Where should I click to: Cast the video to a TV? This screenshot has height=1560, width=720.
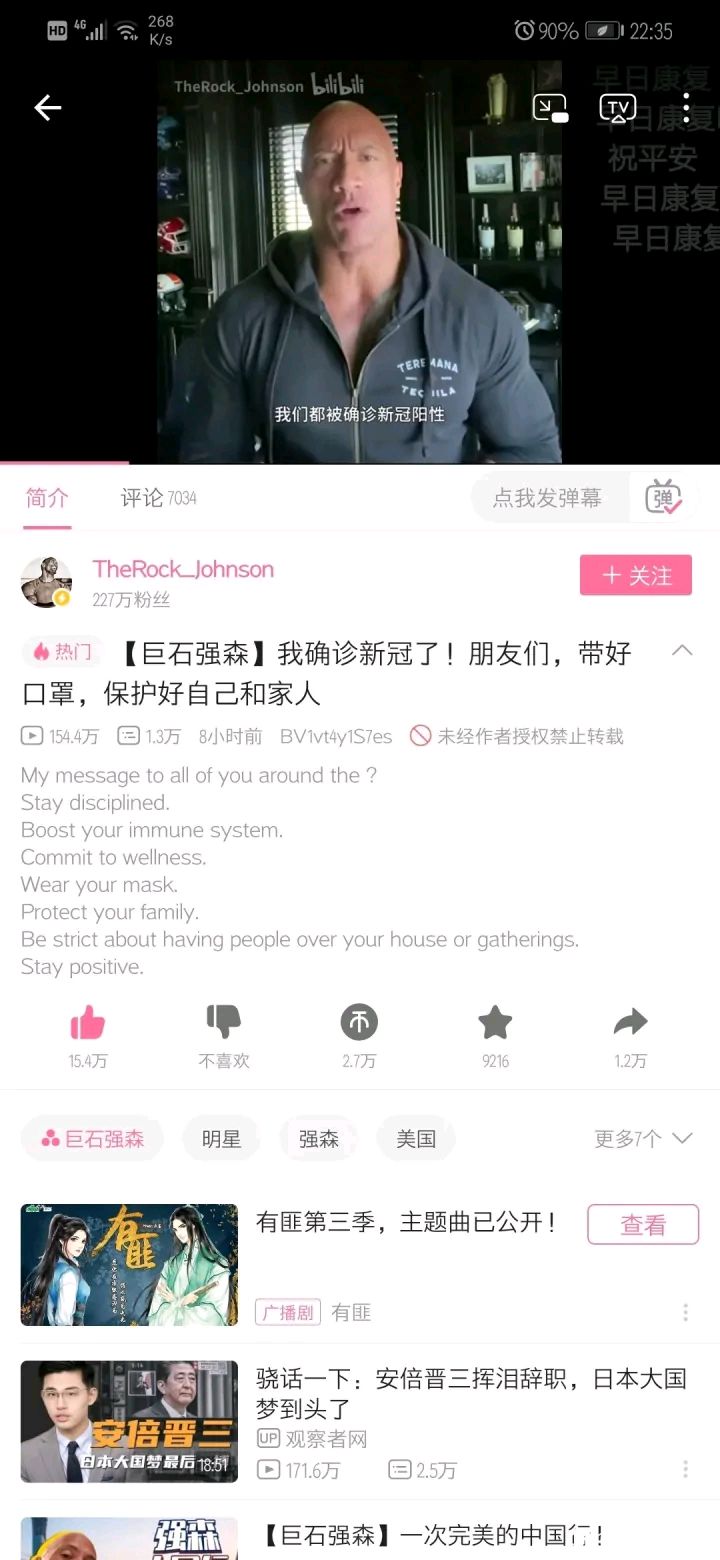click(617, 108)
